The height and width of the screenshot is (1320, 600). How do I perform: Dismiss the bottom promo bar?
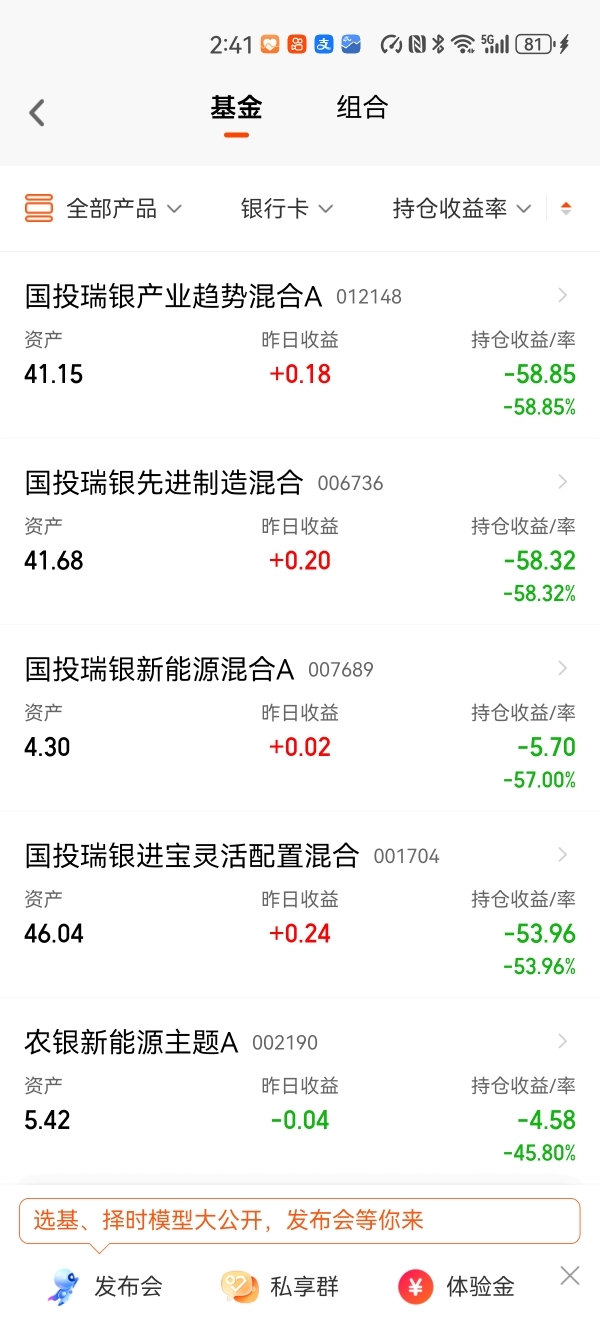570,1275
